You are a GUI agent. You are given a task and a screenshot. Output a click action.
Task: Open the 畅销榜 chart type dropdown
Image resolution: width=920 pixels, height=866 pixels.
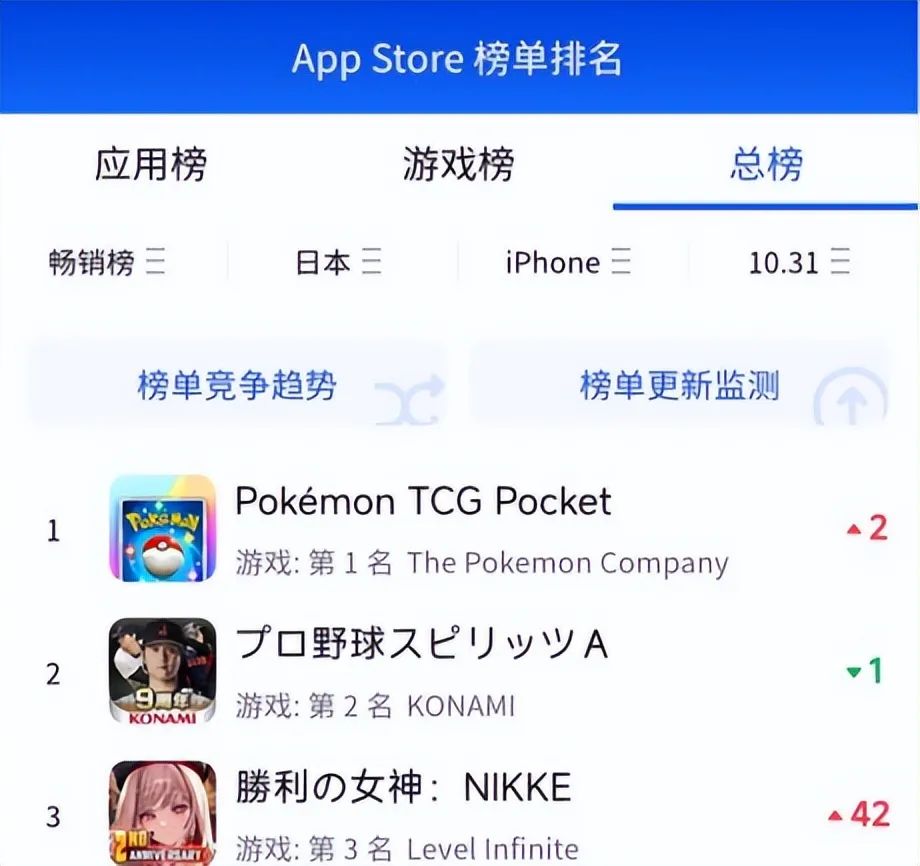pos(108,263)
